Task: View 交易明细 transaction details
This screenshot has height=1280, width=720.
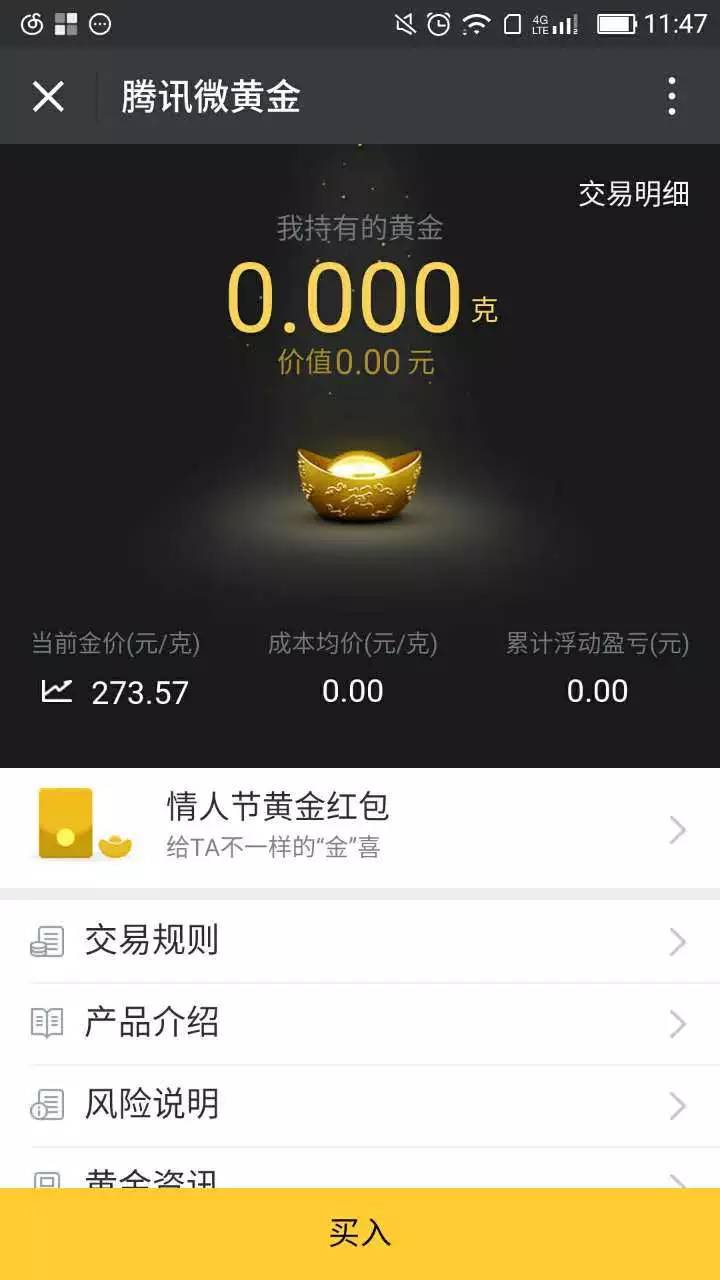Action: pos(634,193)
